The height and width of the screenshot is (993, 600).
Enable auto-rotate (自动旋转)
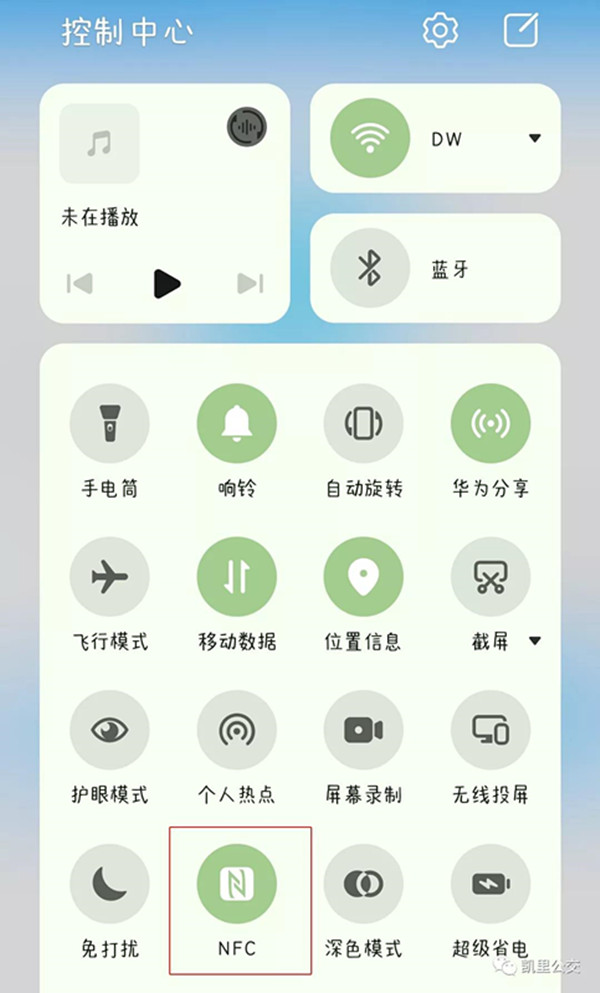point(363,424)
